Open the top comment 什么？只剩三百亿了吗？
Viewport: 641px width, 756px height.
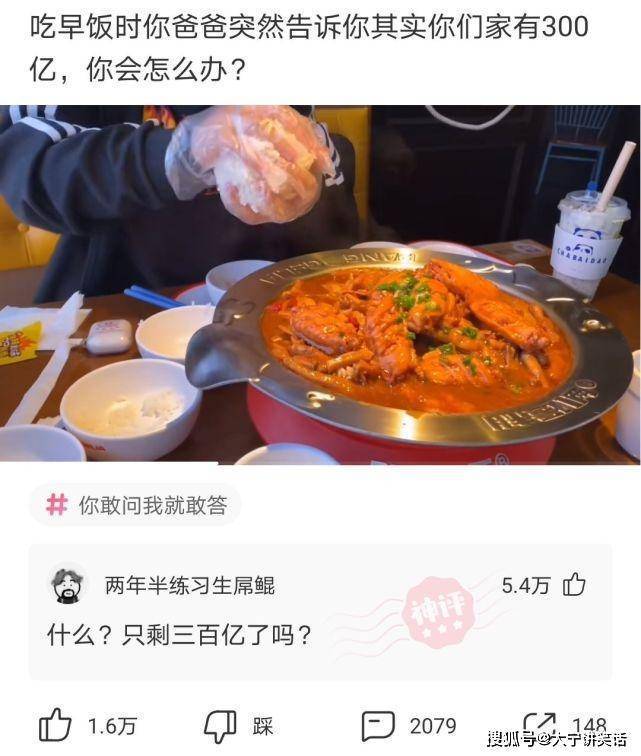click(180, 635)
